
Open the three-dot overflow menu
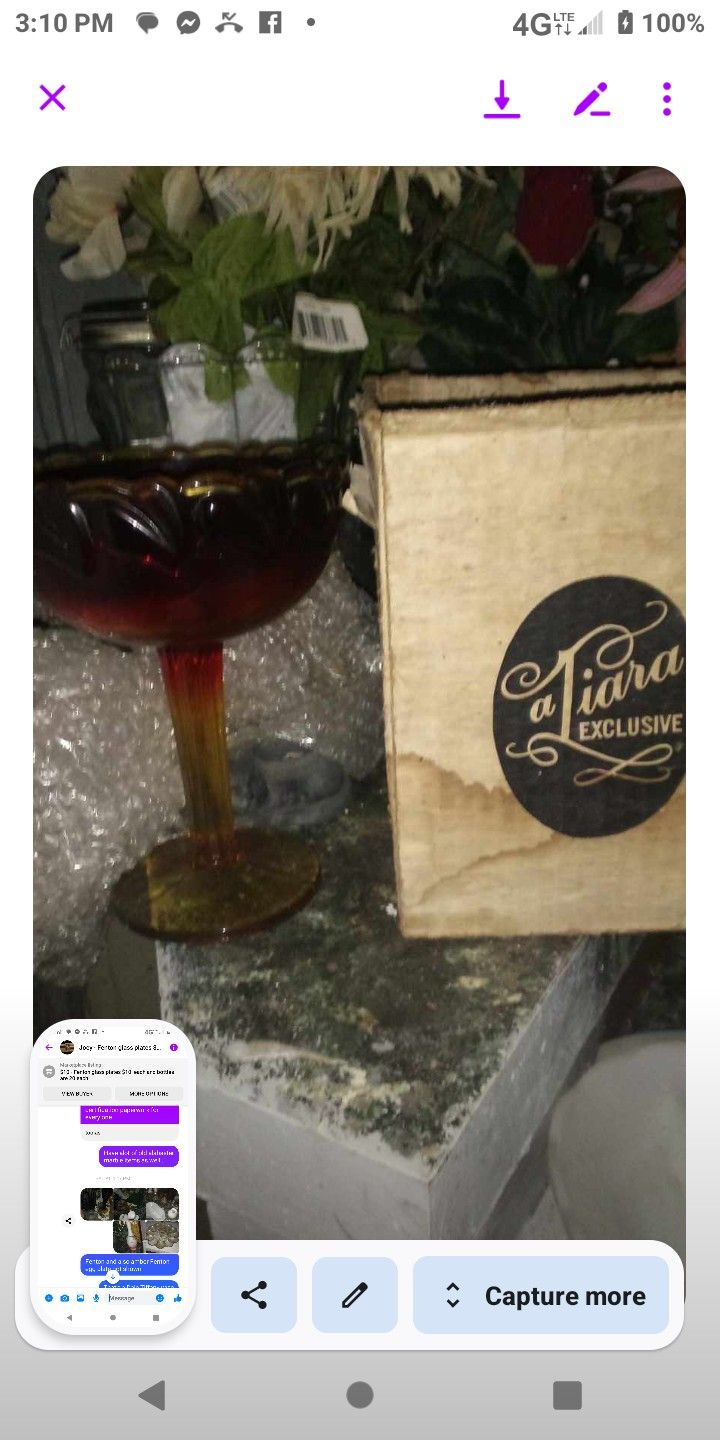tap(667, 99)
